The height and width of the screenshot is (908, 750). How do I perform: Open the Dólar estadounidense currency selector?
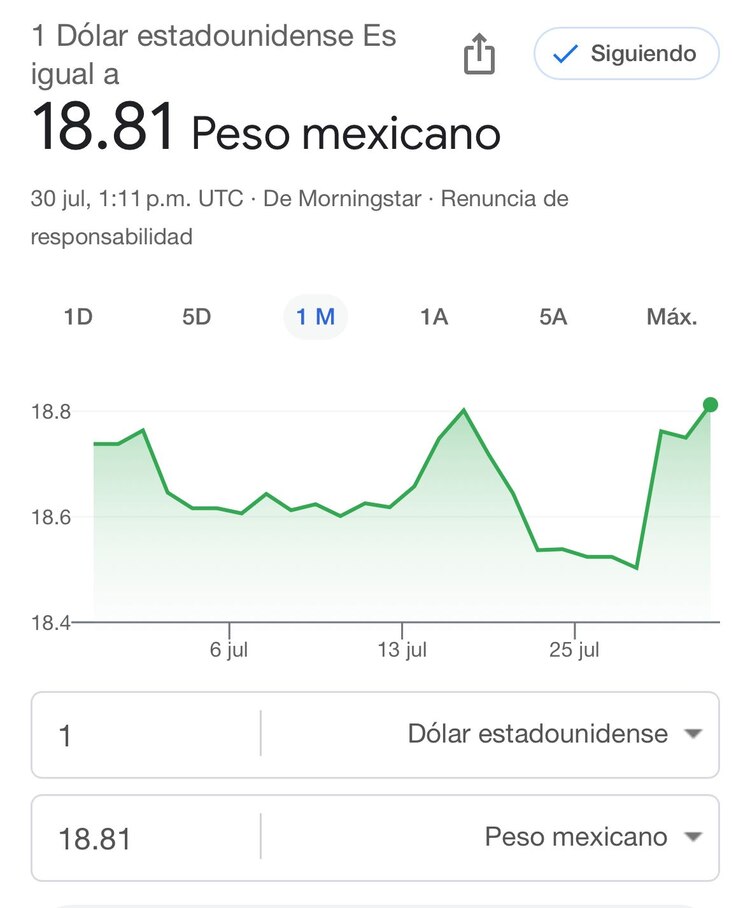pos(540,734)
